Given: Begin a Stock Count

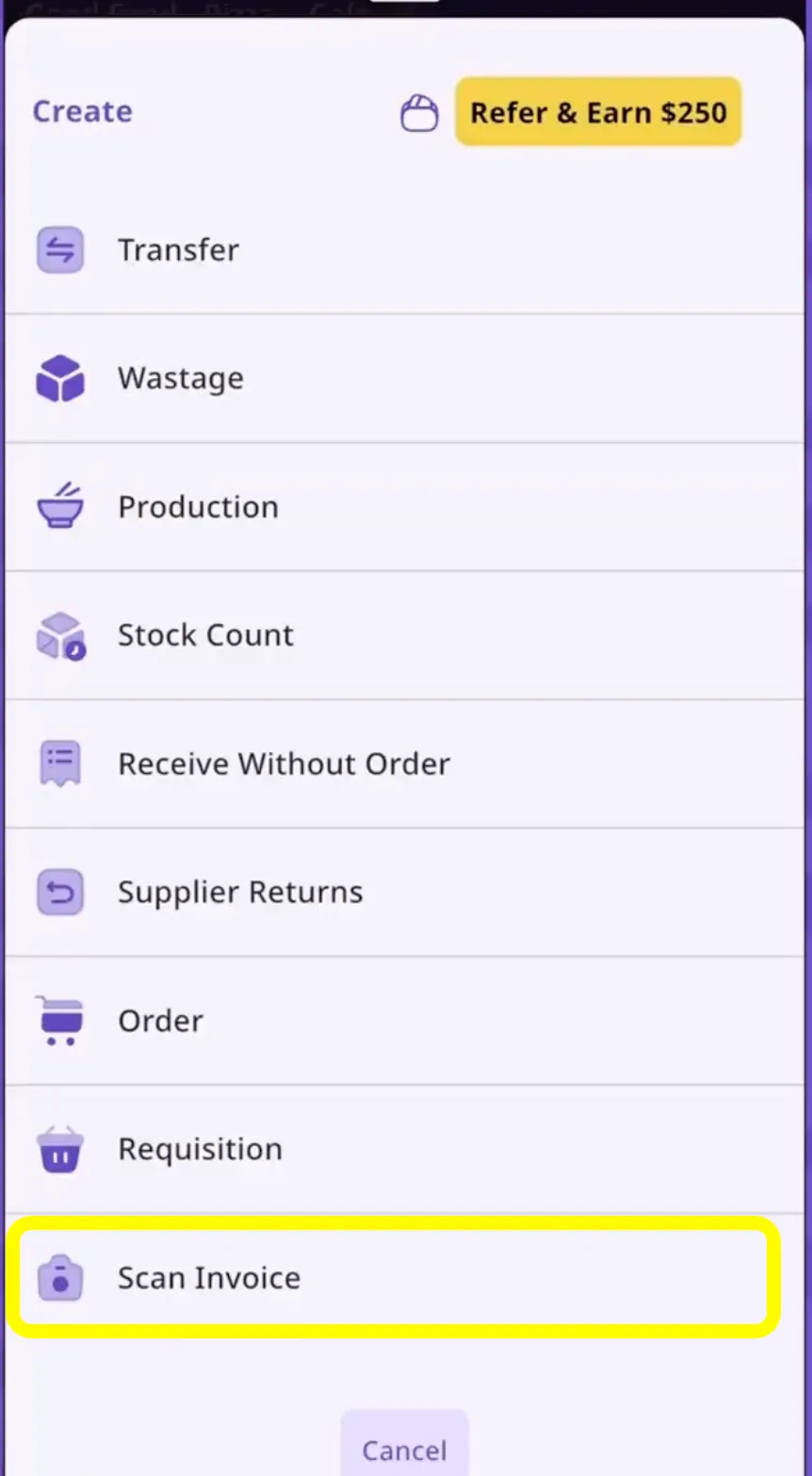Looking at the screenshot, I should pos(205,635).
